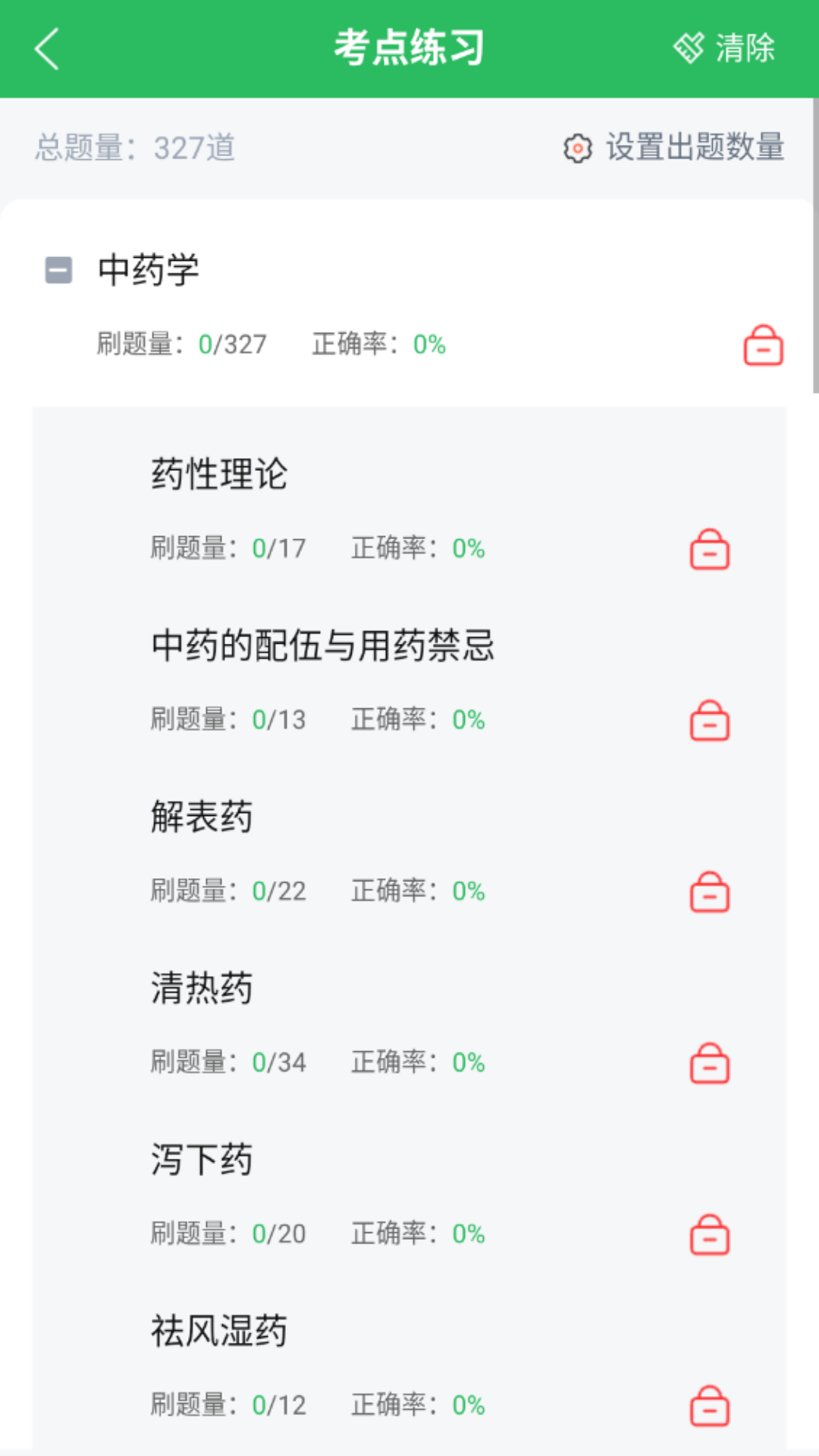This screenshot has width=819, height=1456.
Task: Tap the lock icon for 药性理论
Action: [x=708, y=549]
